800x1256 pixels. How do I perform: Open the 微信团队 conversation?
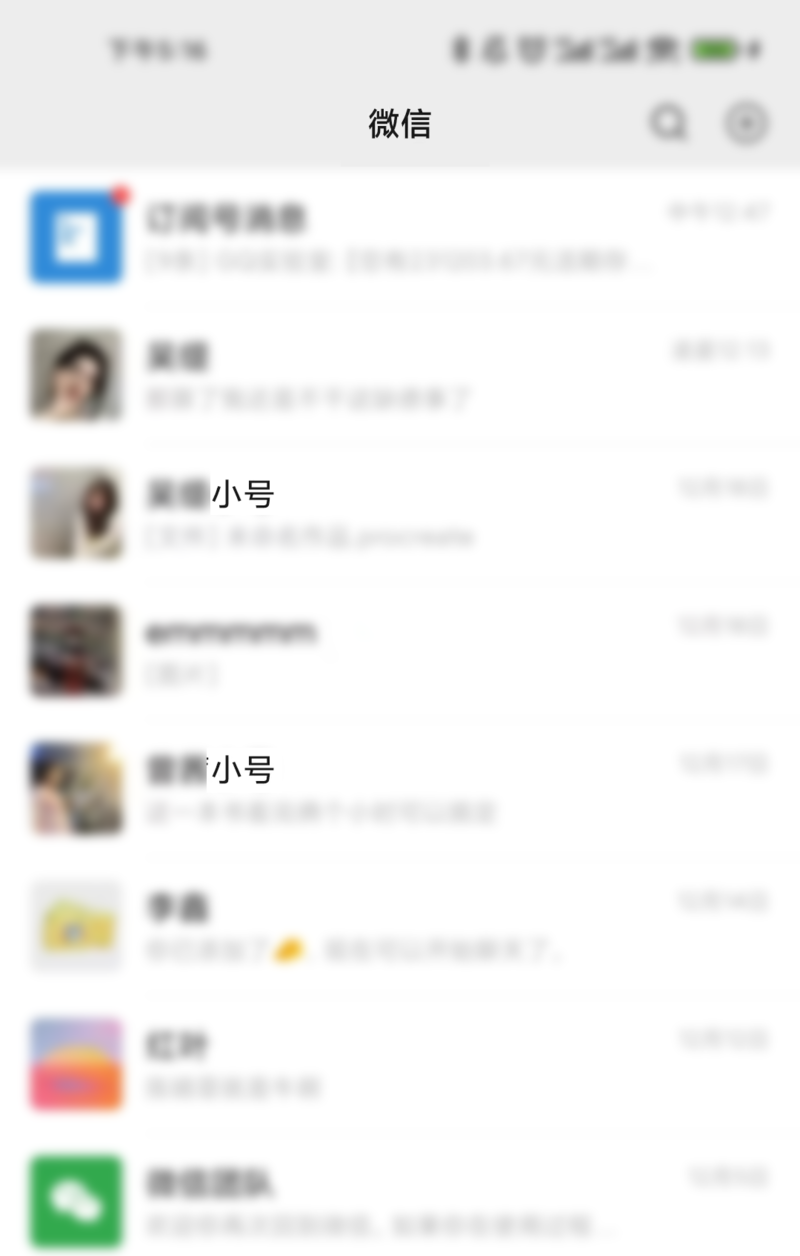click(400, 1202)
